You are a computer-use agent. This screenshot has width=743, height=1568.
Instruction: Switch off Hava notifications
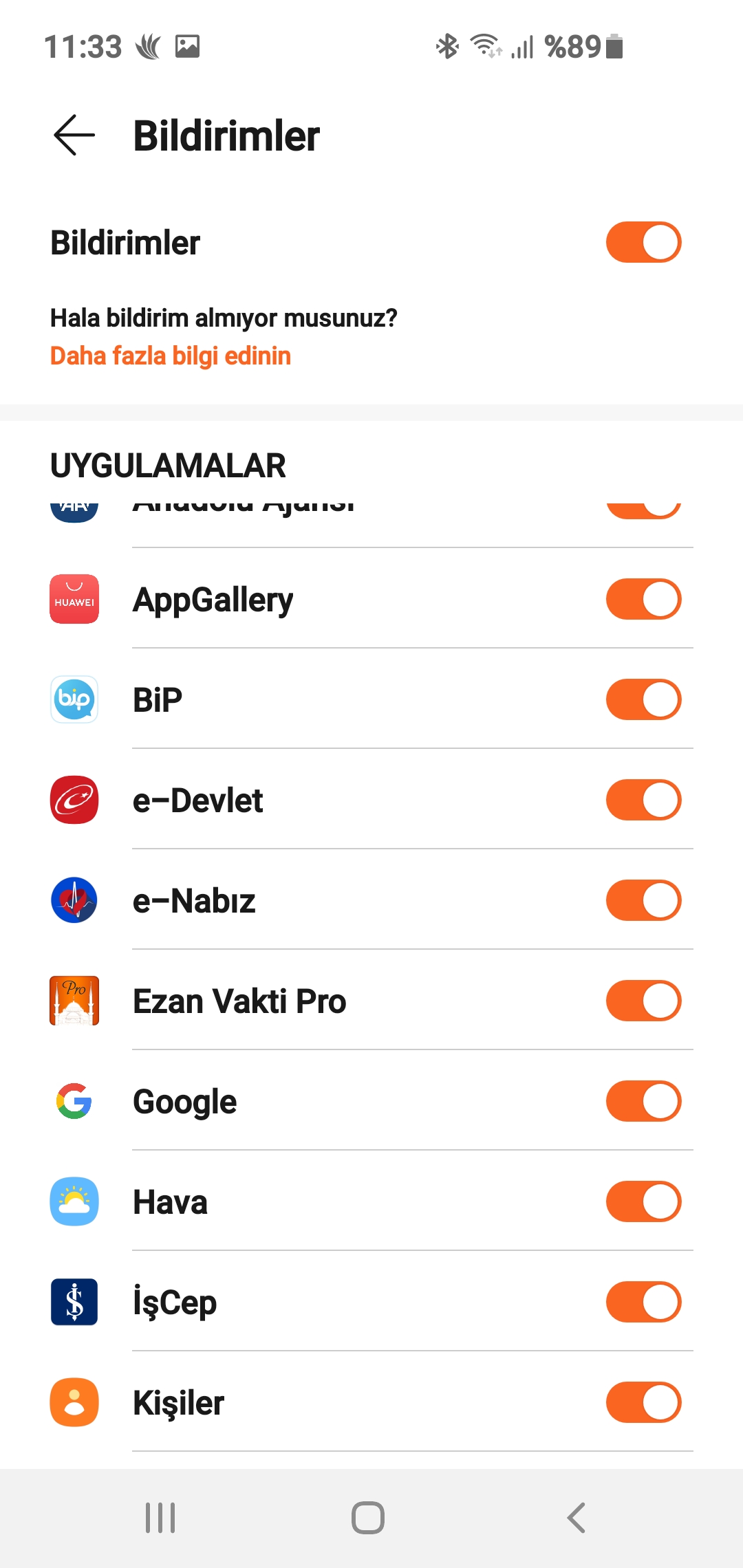643,1201
